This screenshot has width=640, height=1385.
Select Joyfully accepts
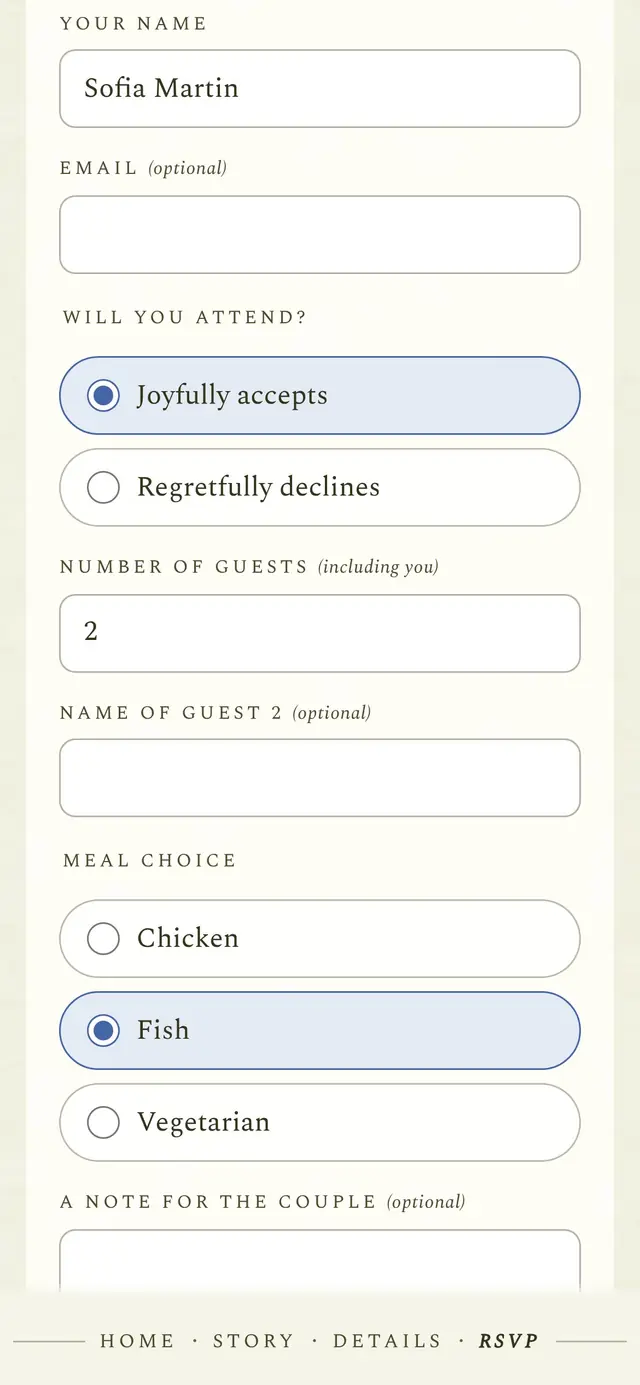coord(320,395)
